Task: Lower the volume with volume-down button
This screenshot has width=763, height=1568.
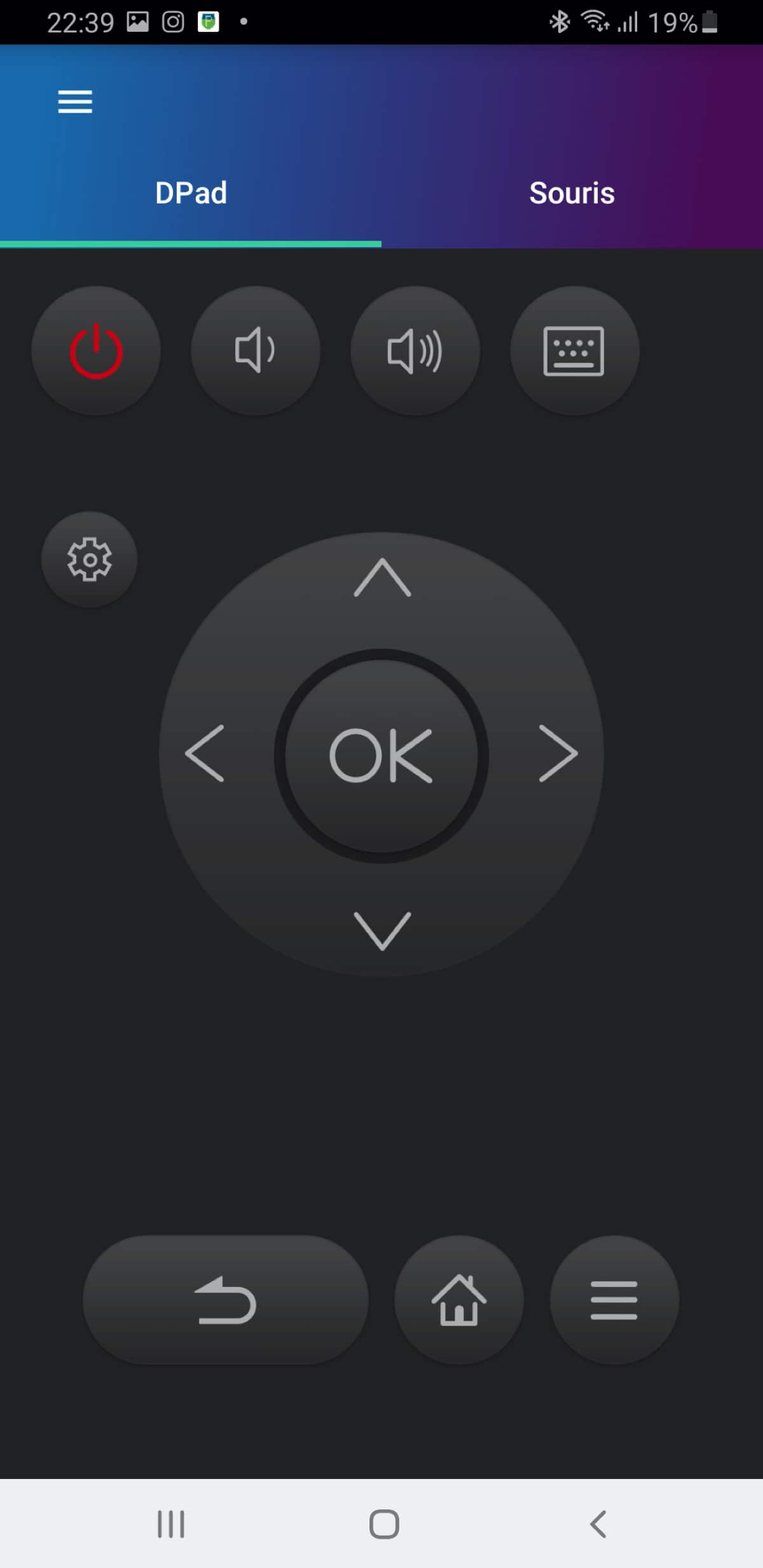Action: click(256, 351)
